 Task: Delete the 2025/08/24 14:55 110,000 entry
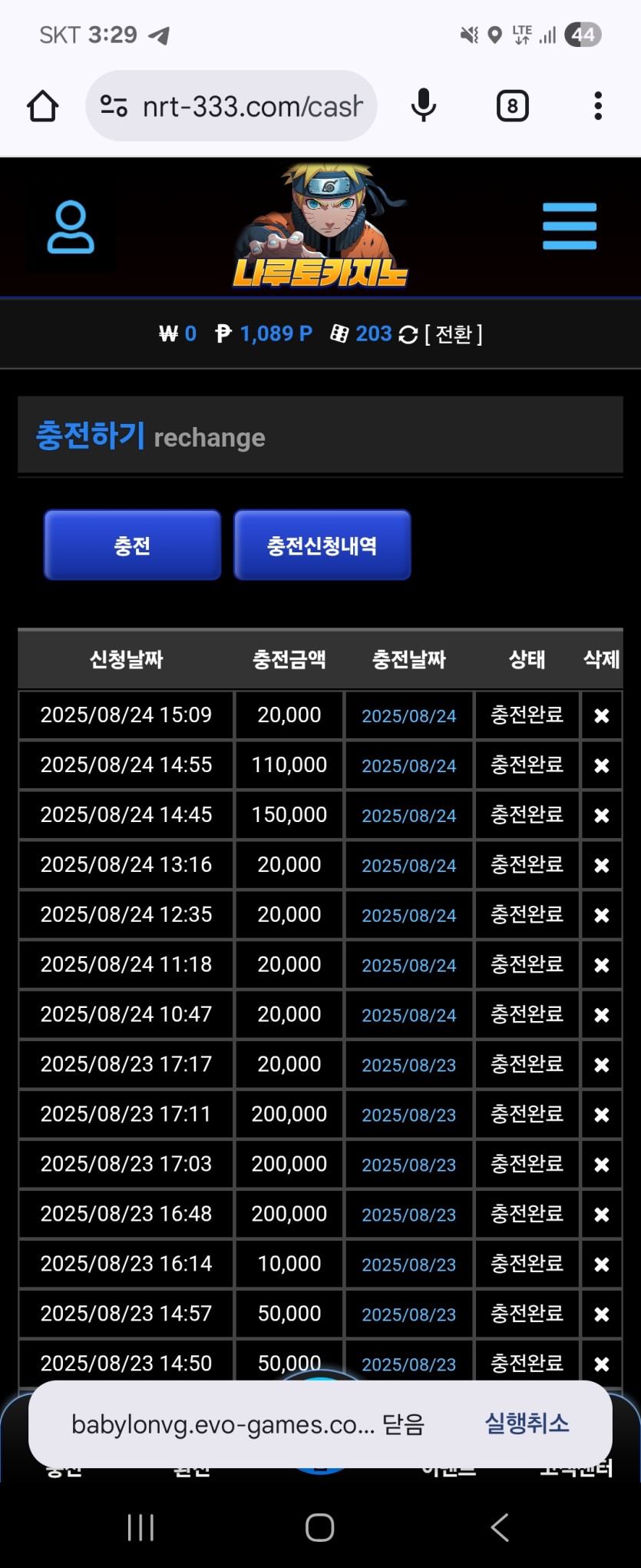pos(602,765)
